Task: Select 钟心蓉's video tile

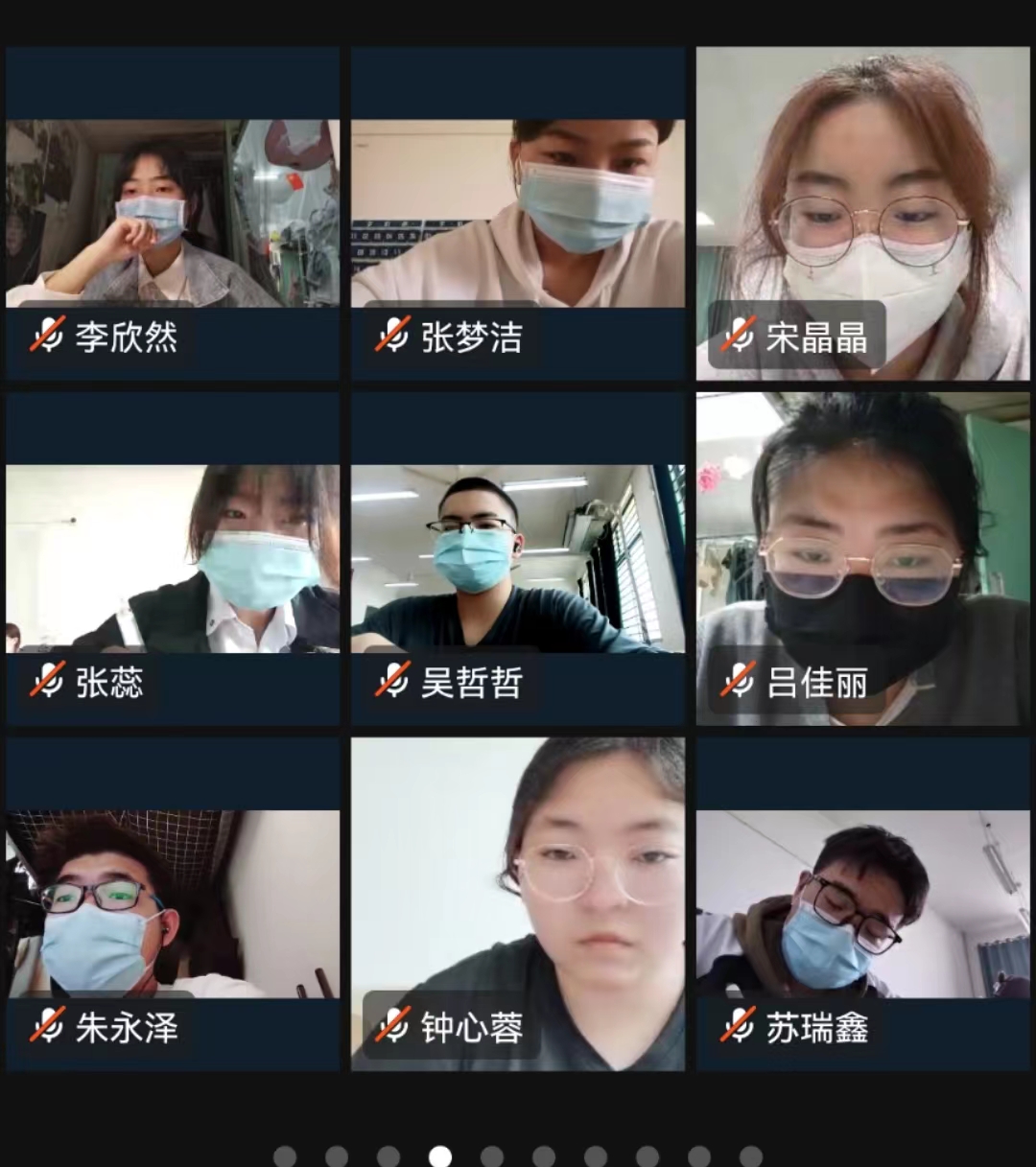Action: 518,903
